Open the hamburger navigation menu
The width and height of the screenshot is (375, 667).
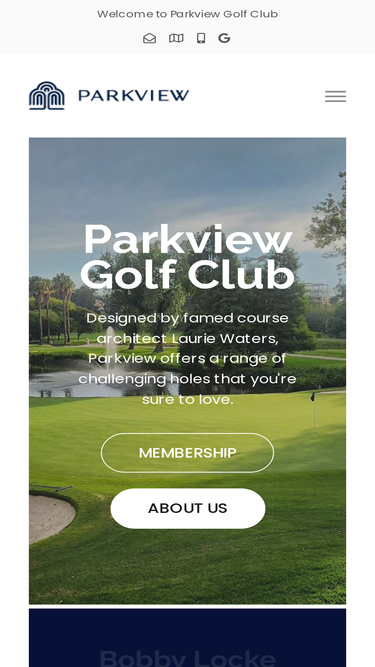[x=335, y=96]
